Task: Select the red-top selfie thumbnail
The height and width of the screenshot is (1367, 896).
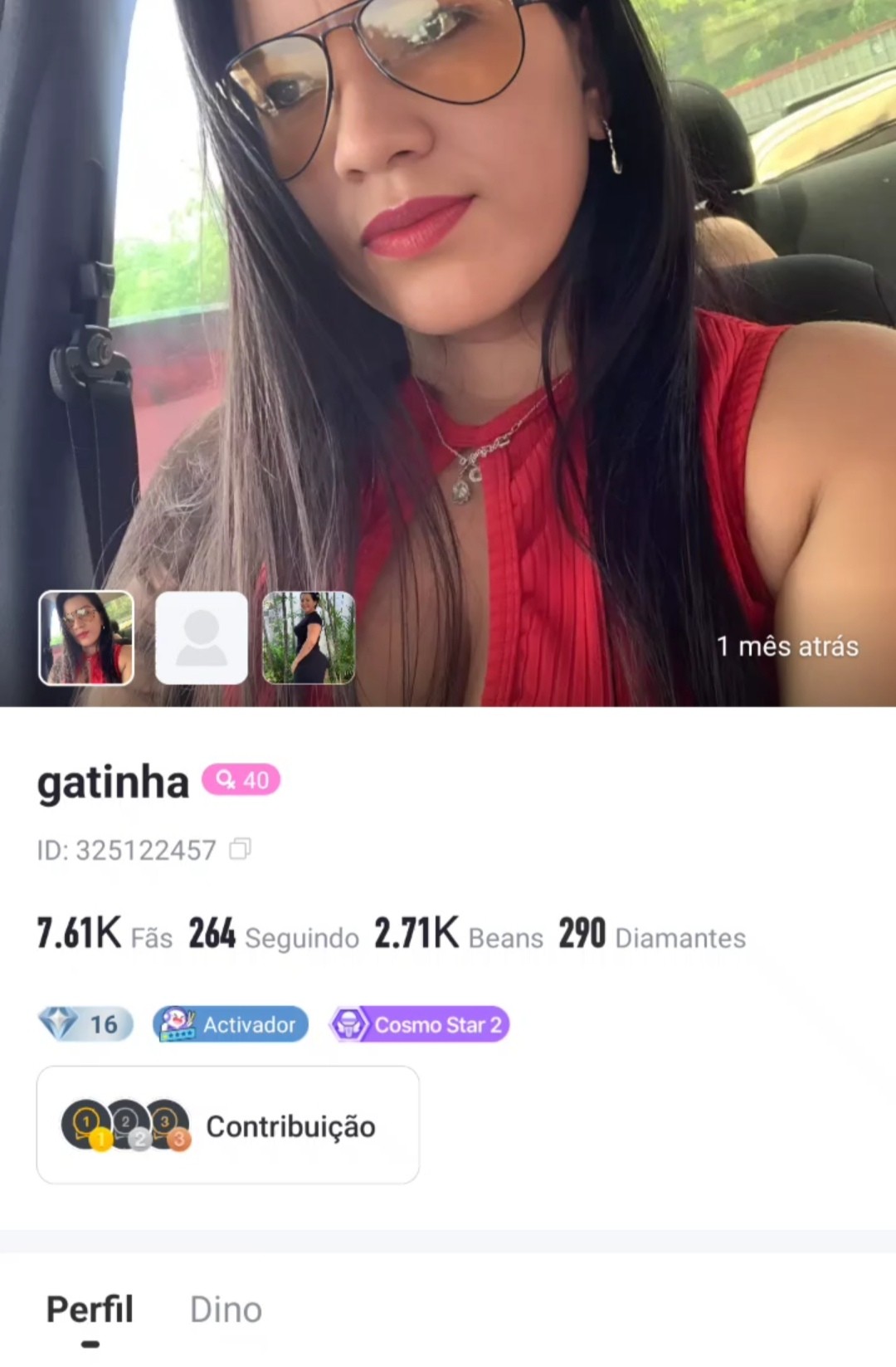Action: coord(86,637)
